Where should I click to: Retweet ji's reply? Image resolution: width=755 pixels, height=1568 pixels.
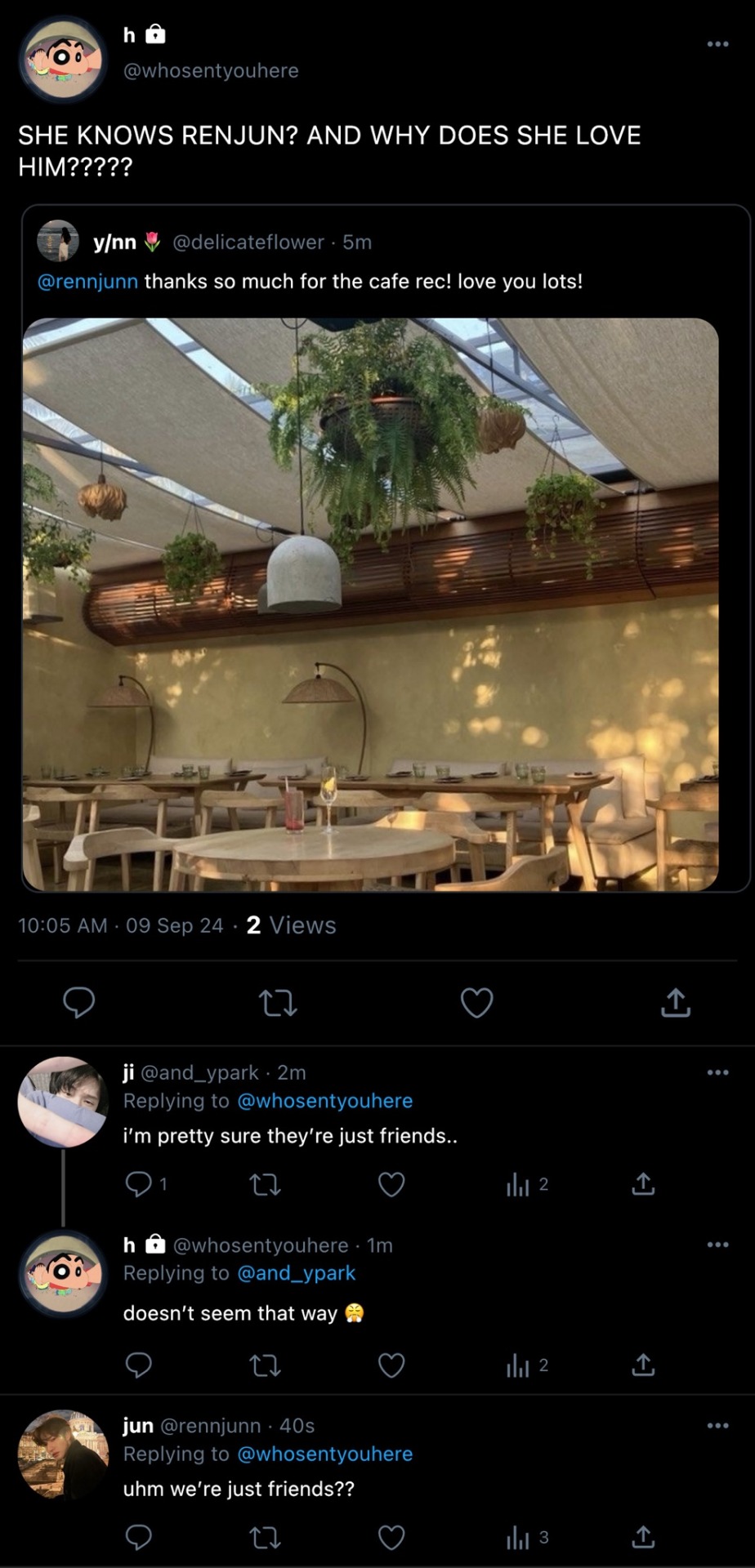coord(265,1184)
